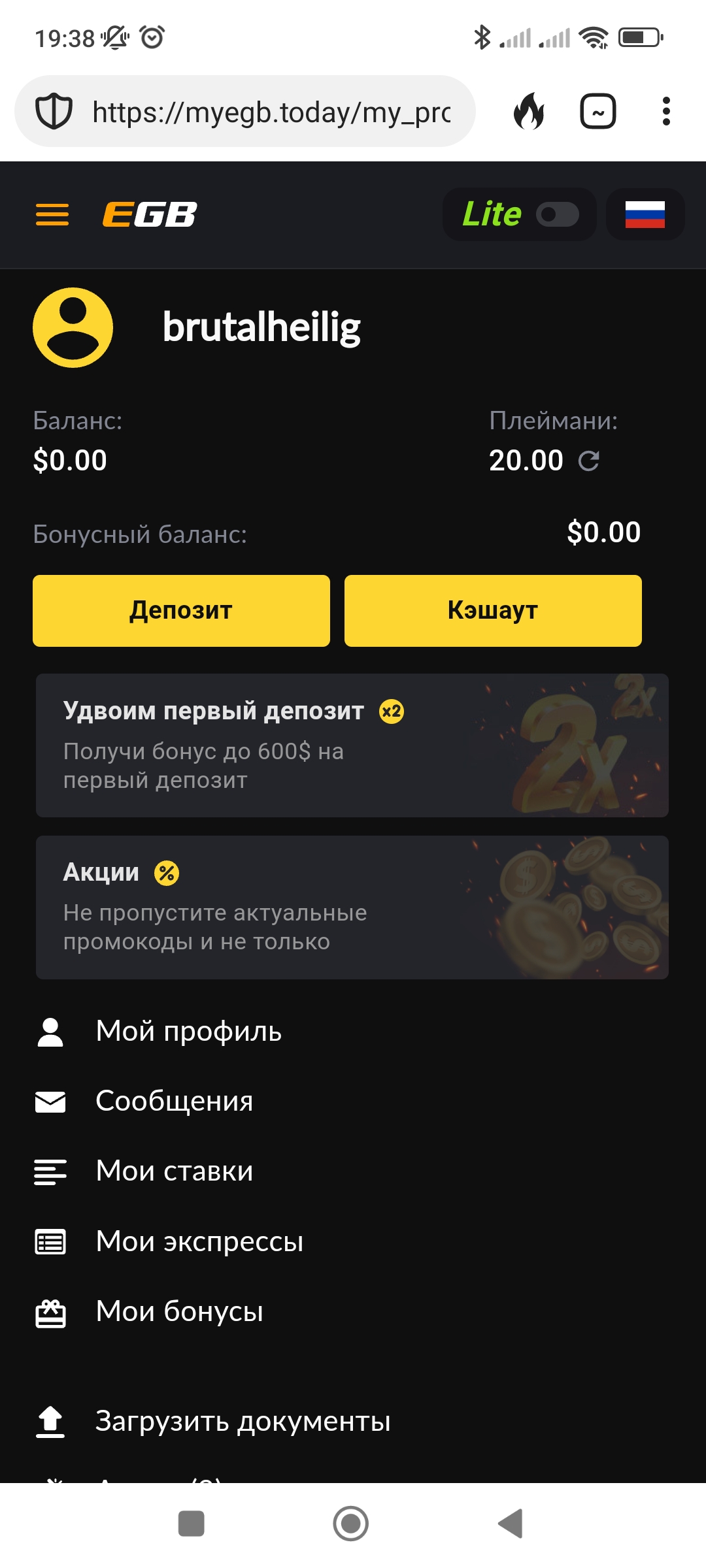Screen dimensions: 706x1568
Task: Open the browser overflow menu
Action: [x=666, y=112]
